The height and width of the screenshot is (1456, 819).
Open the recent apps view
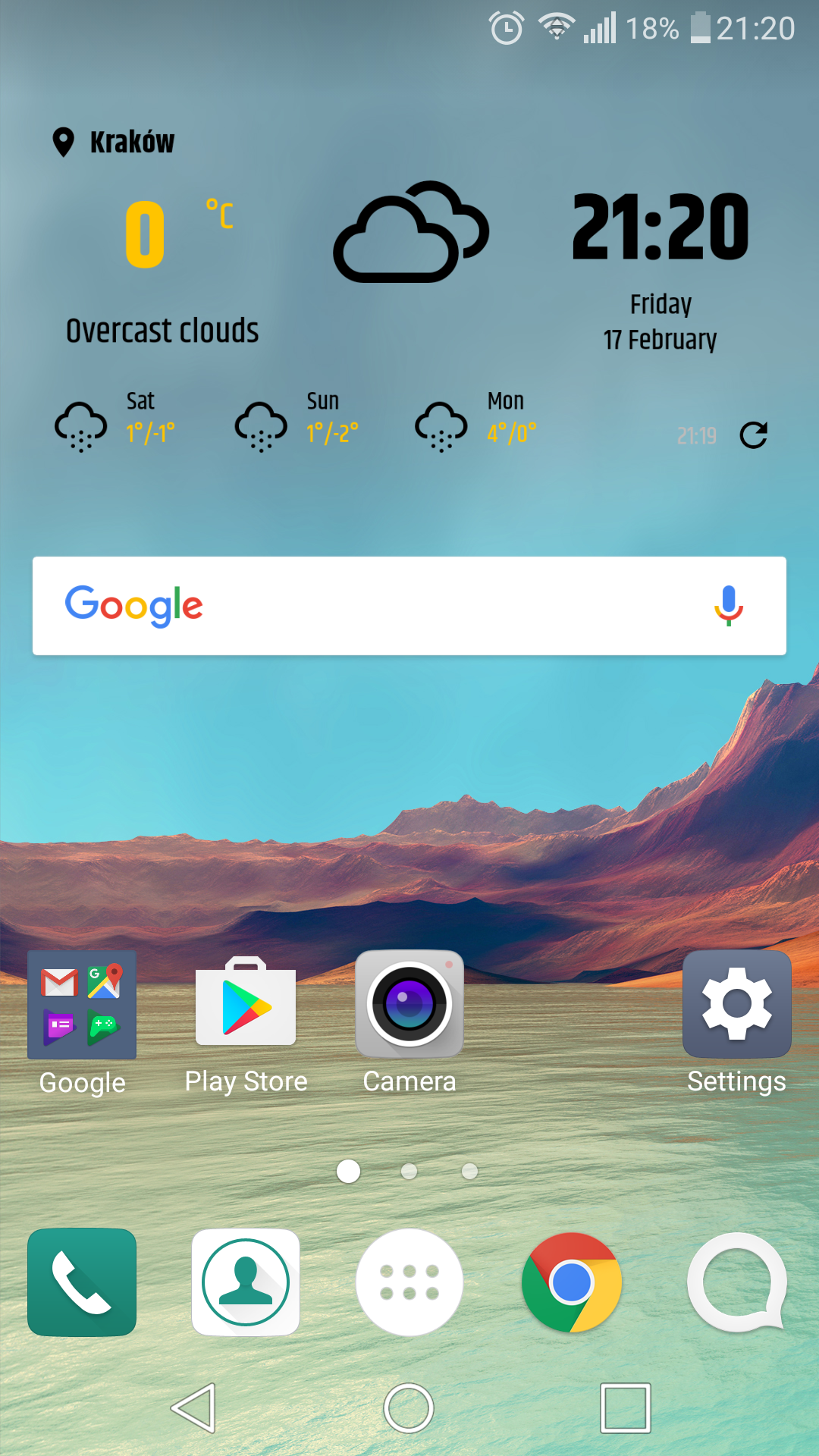(x=625, y=1408)
